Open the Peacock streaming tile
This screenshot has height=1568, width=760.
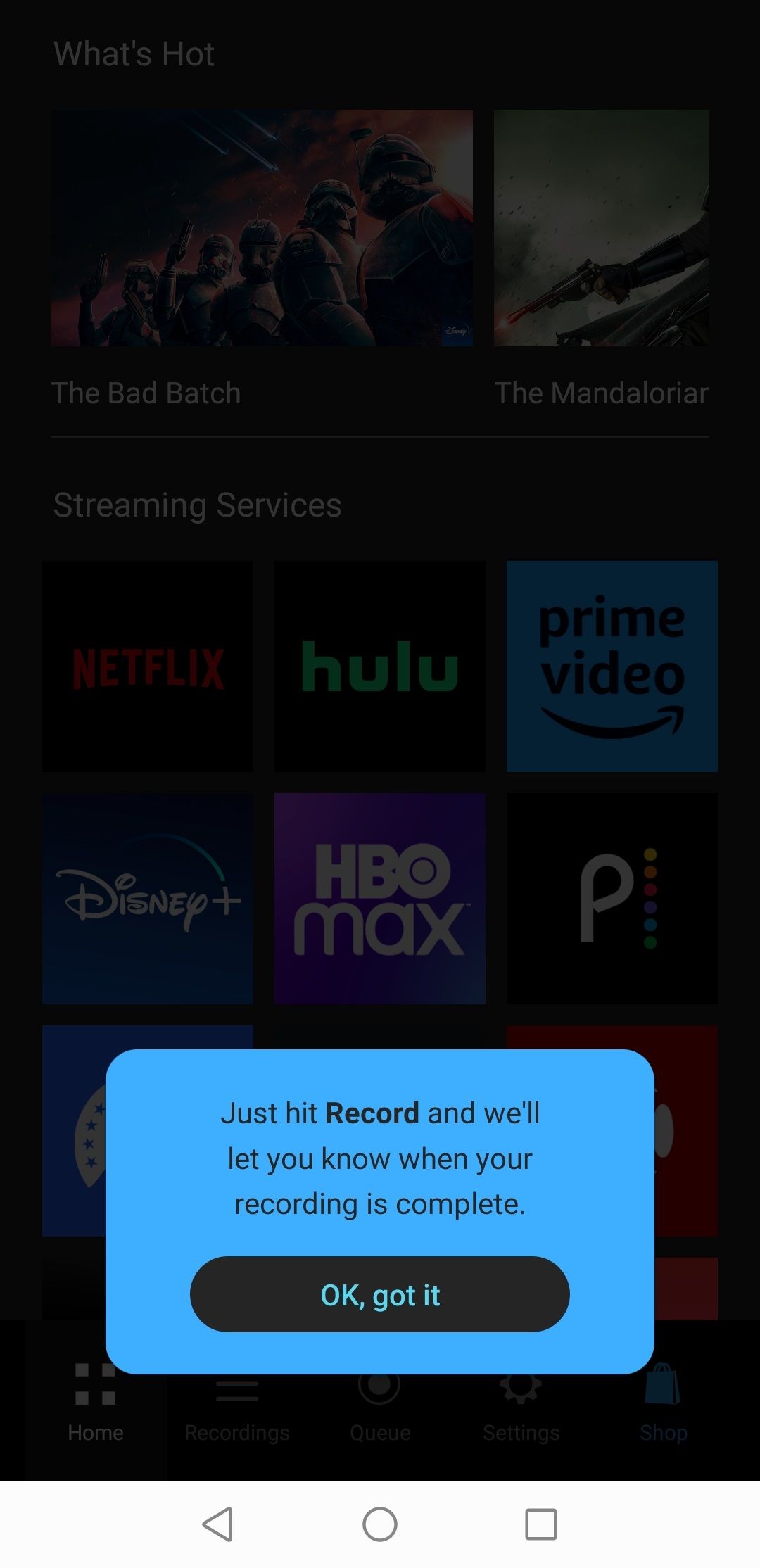[612, 899]
